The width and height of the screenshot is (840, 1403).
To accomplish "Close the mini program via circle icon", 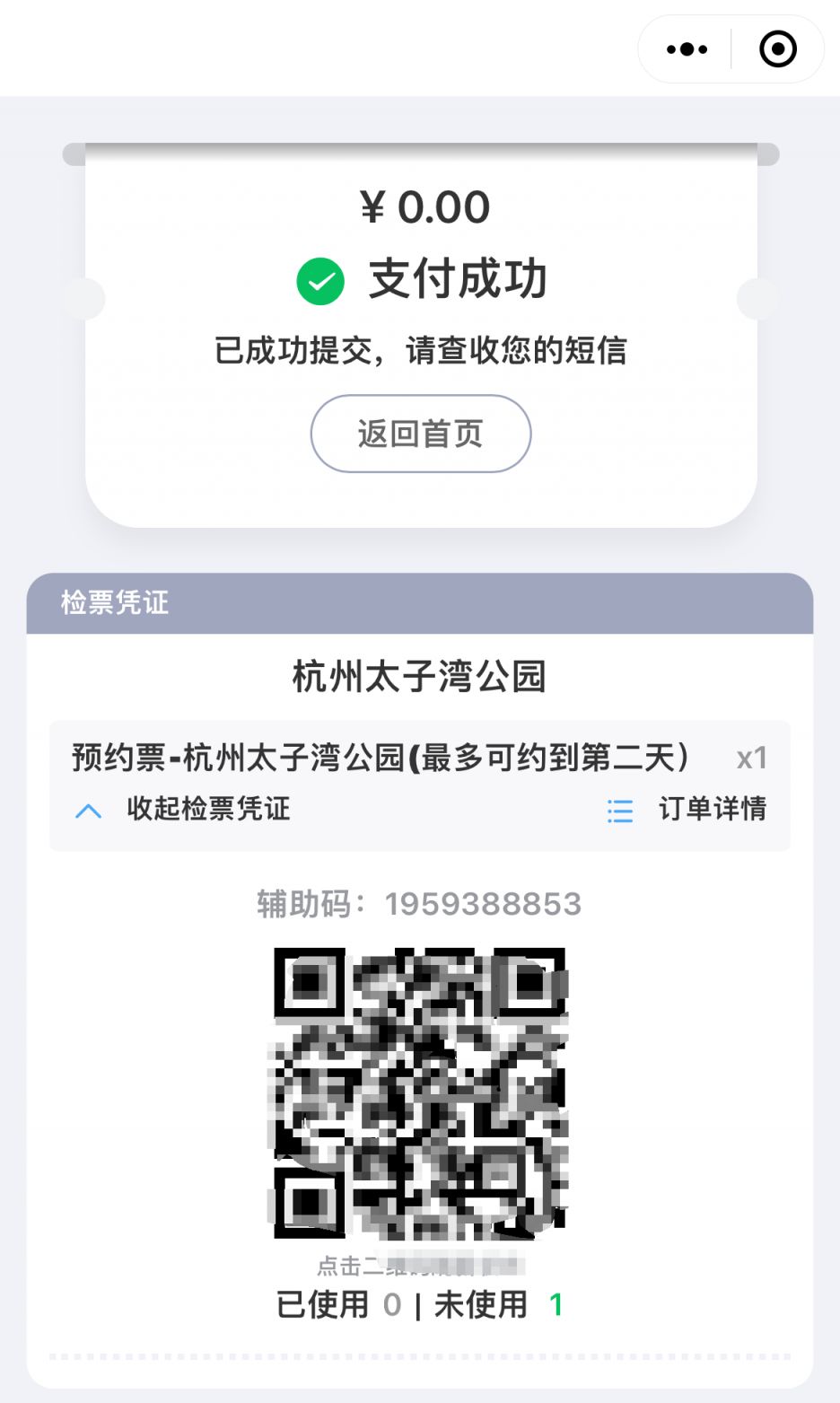I will point(777,49).
